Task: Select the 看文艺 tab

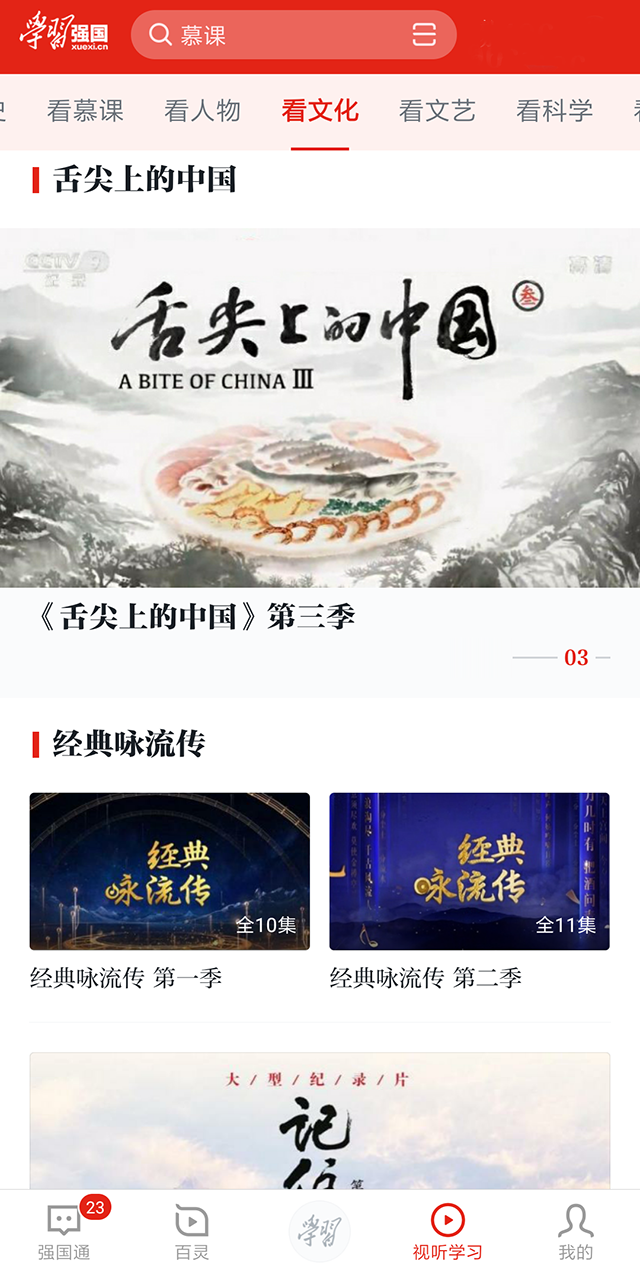Action: [437, 110]
